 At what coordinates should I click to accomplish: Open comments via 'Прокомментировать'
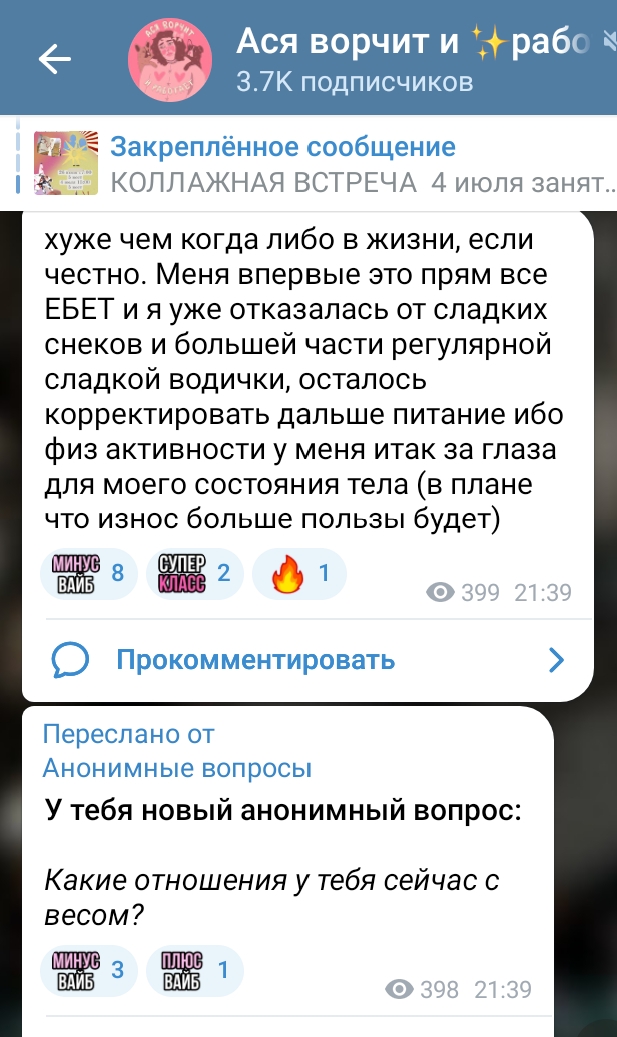tap(308, 660)
